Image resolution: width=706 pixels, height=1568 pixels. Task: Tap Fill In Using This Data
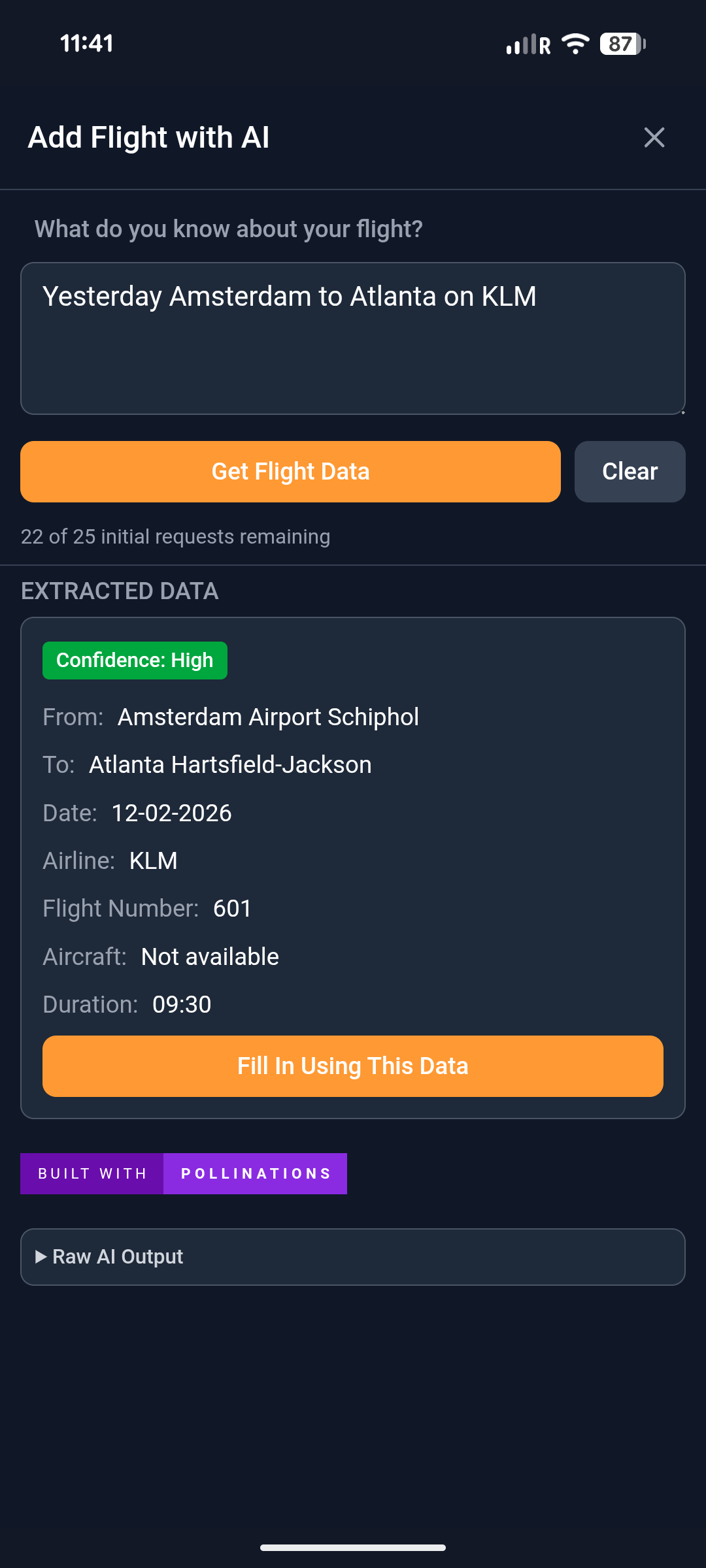[x=353, y=1066]
